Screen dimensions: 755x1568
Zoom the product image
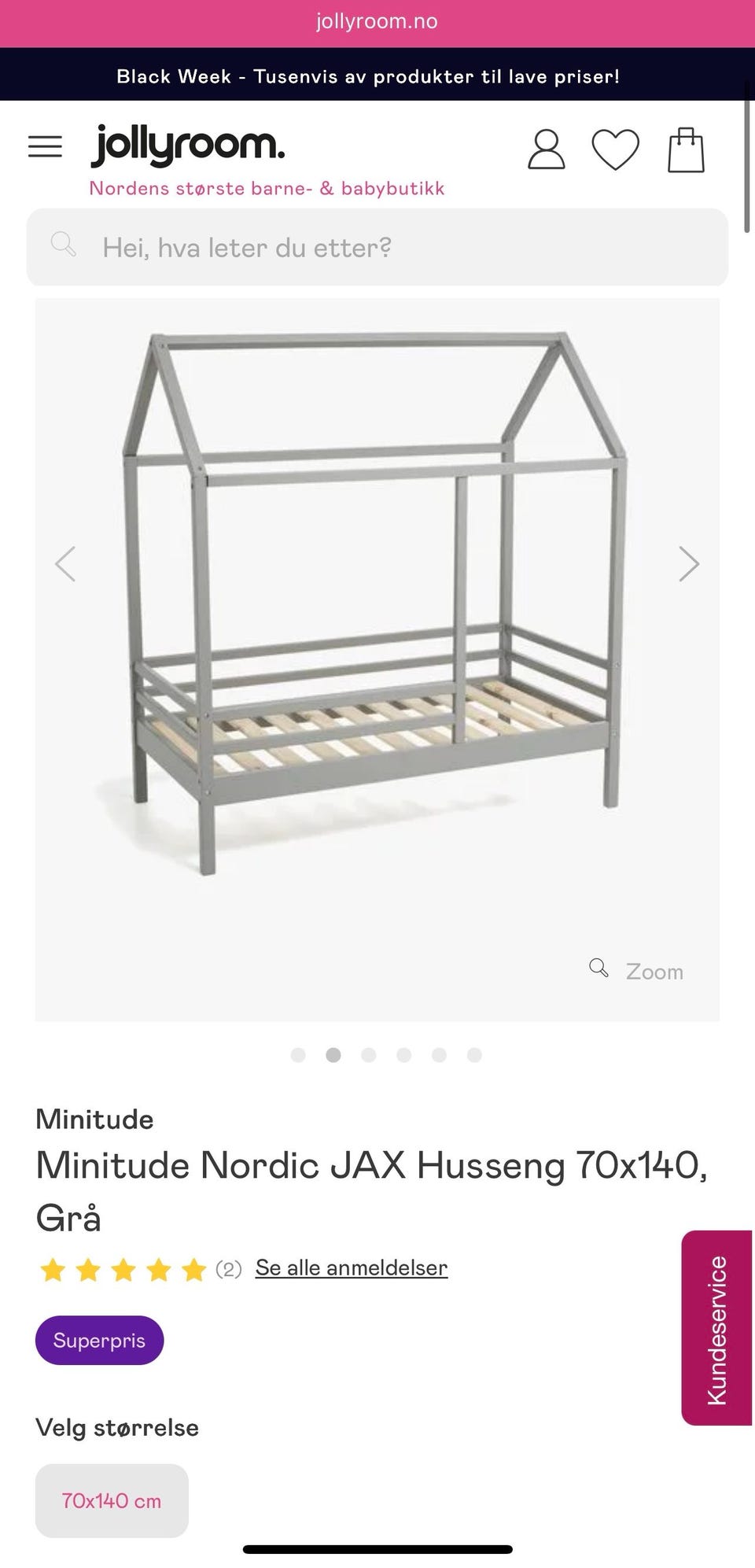pyautogui.click(x=637, y=971)
